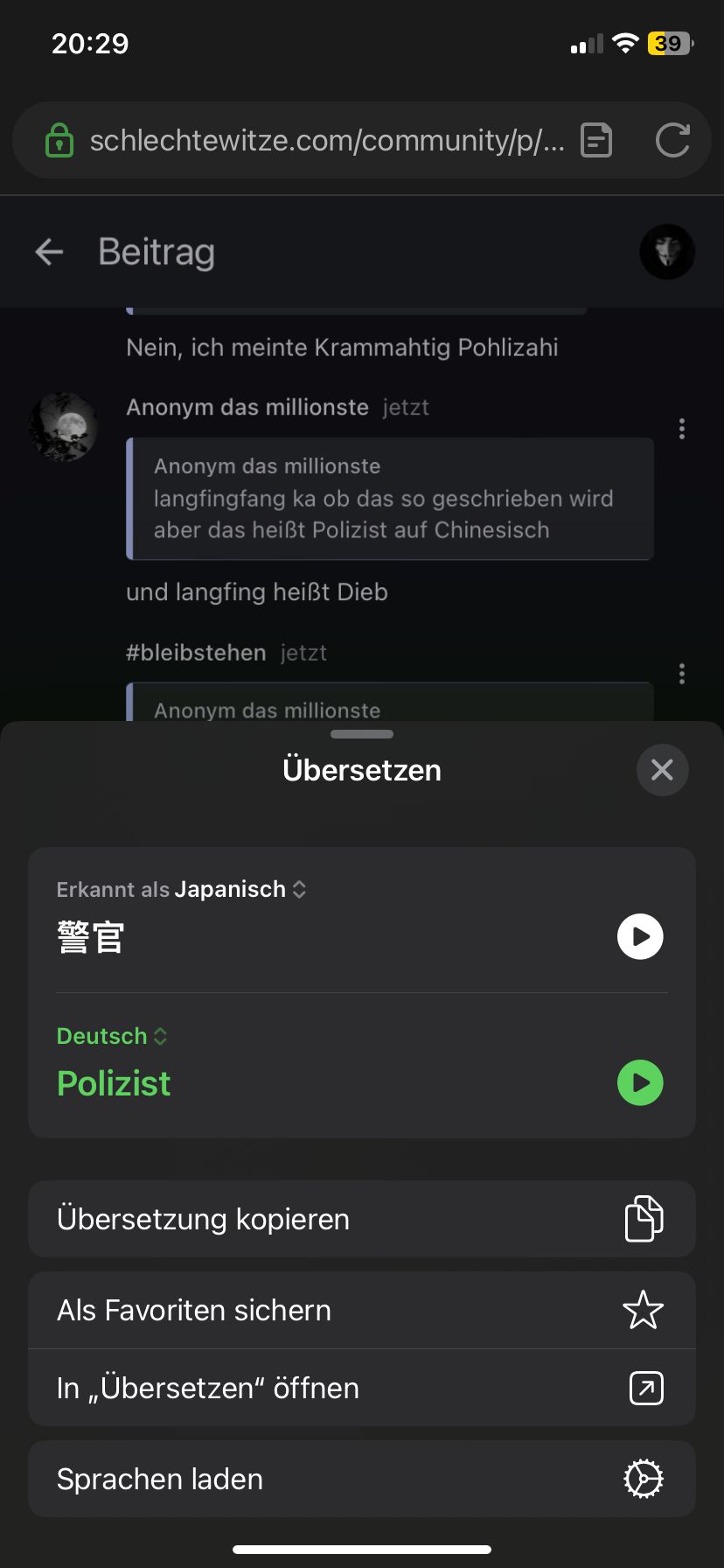Choose Als Favoriten sichern
This screenshot has height=1568, width=724.
362,1310
